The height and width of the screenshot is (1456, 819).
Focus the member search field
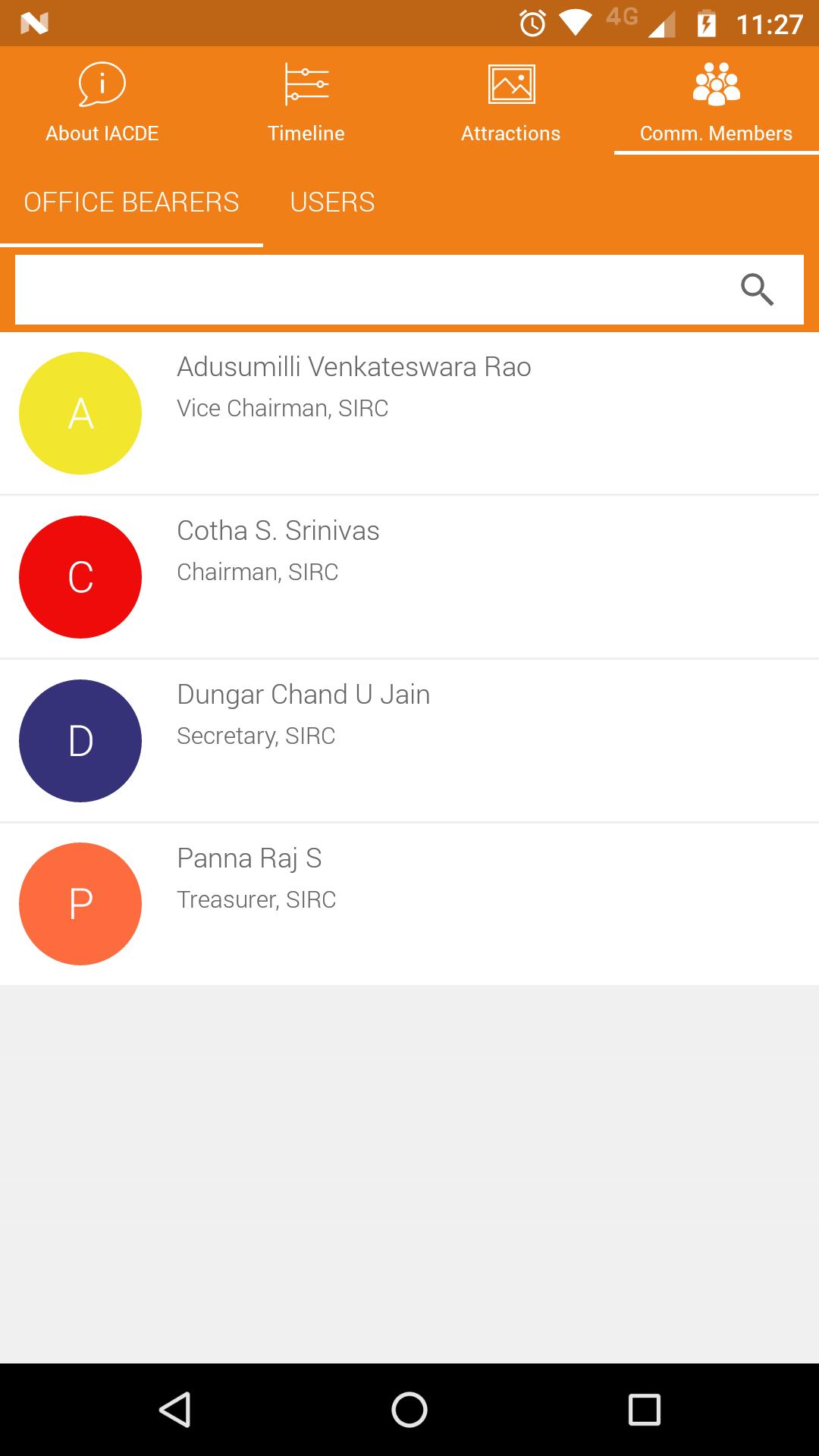point(364,290)
